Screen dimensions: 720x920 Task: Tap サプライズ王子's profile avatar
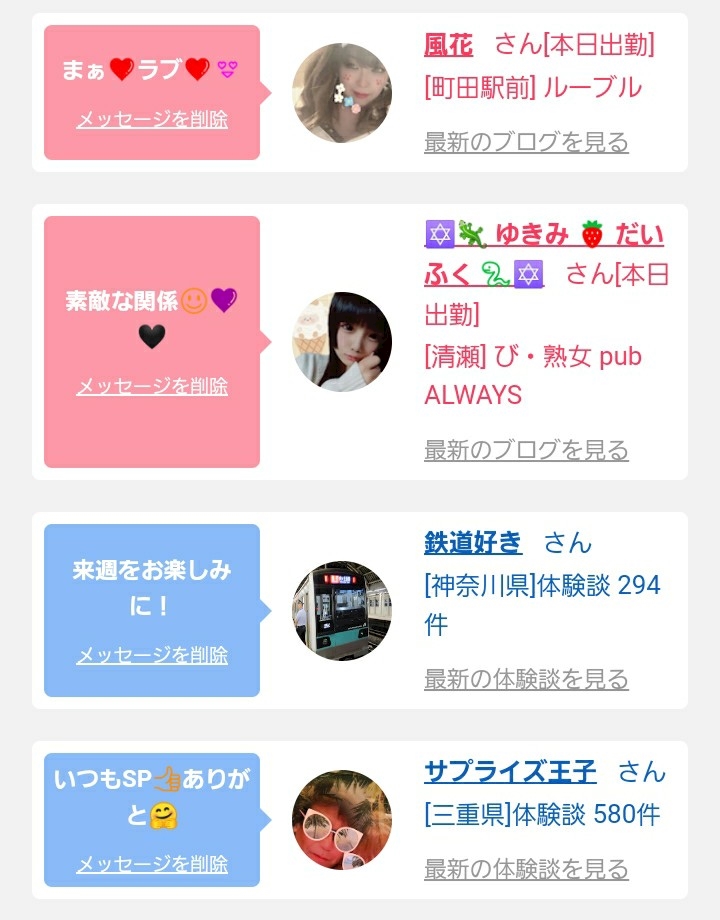tap(342, 820)
